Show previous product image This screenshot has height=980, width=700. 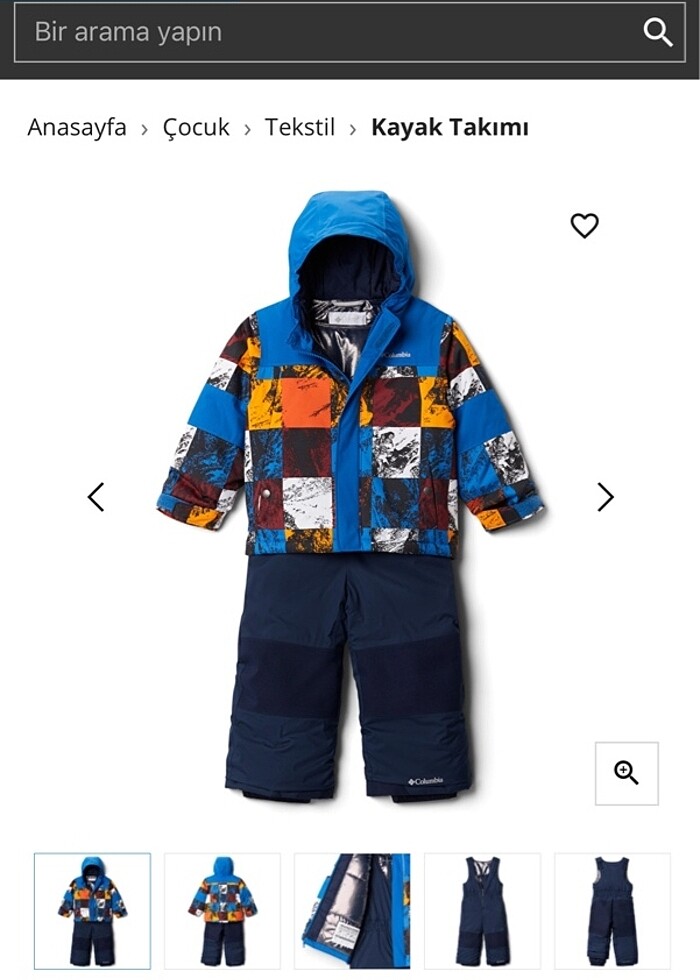(96, 497)
